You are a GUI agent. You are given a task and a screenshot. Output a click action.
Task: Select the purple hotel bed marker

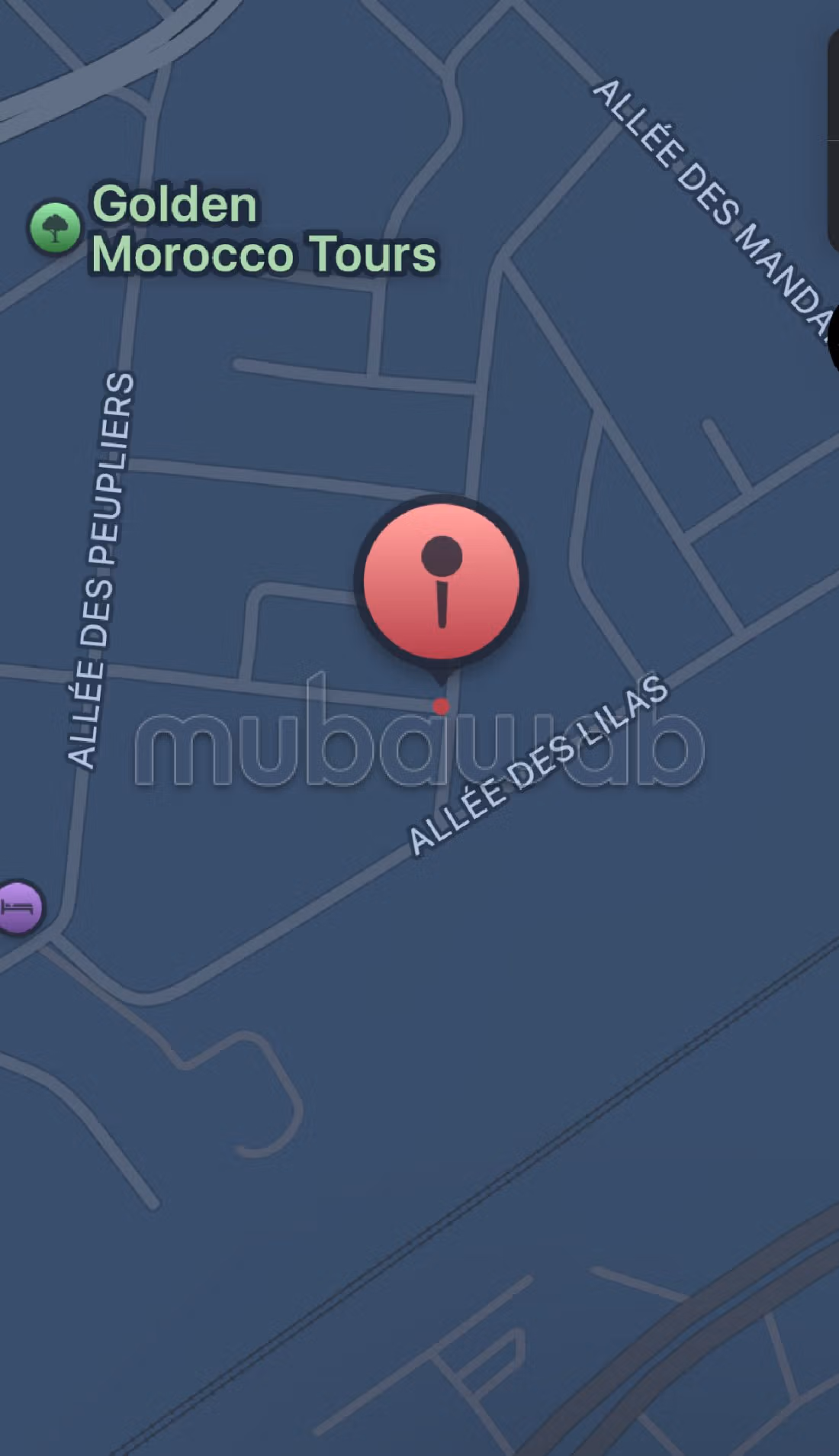(18, 907)
